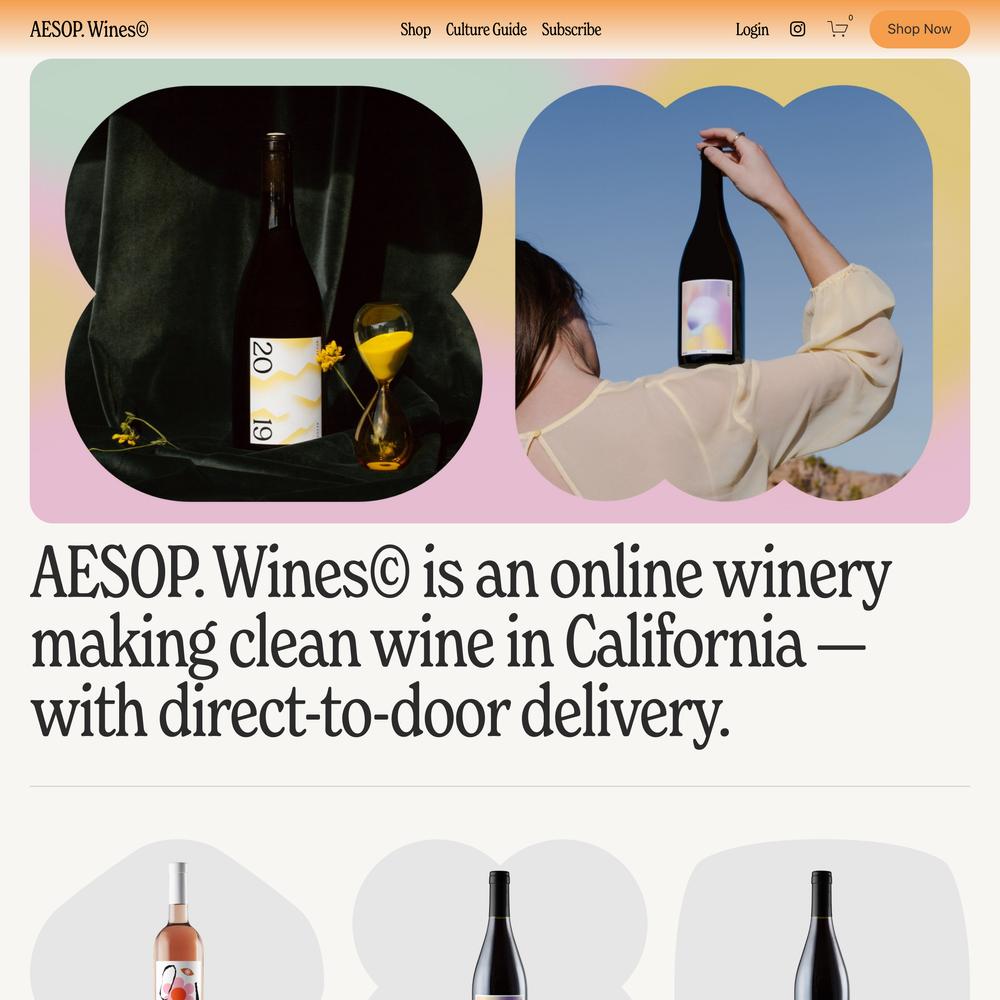Tap the Login link
This screenshot has width=1000, height=1000.
[x=752, y=29]
